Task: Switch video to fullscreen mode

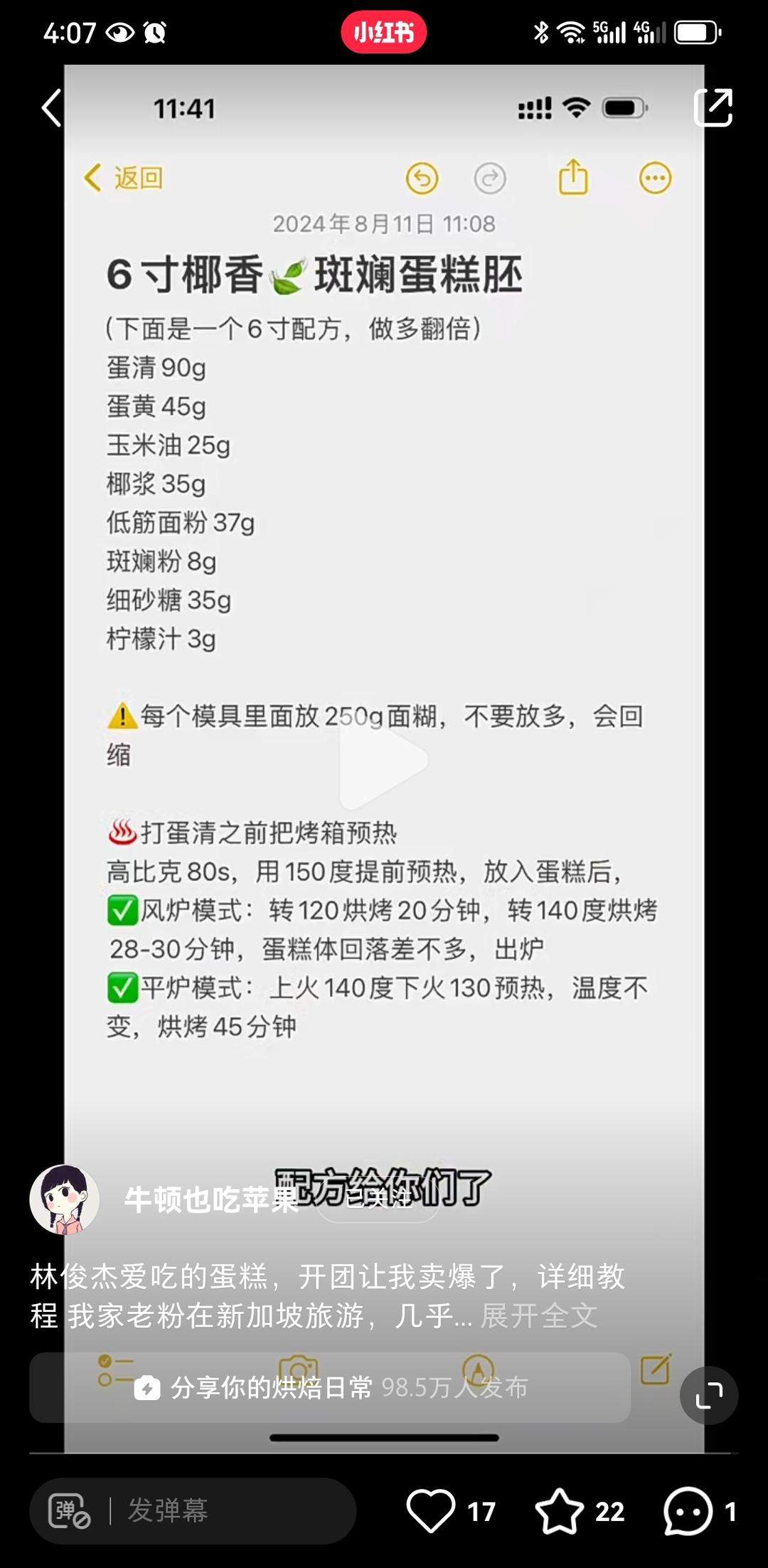Action: (x=708, y=1395)
